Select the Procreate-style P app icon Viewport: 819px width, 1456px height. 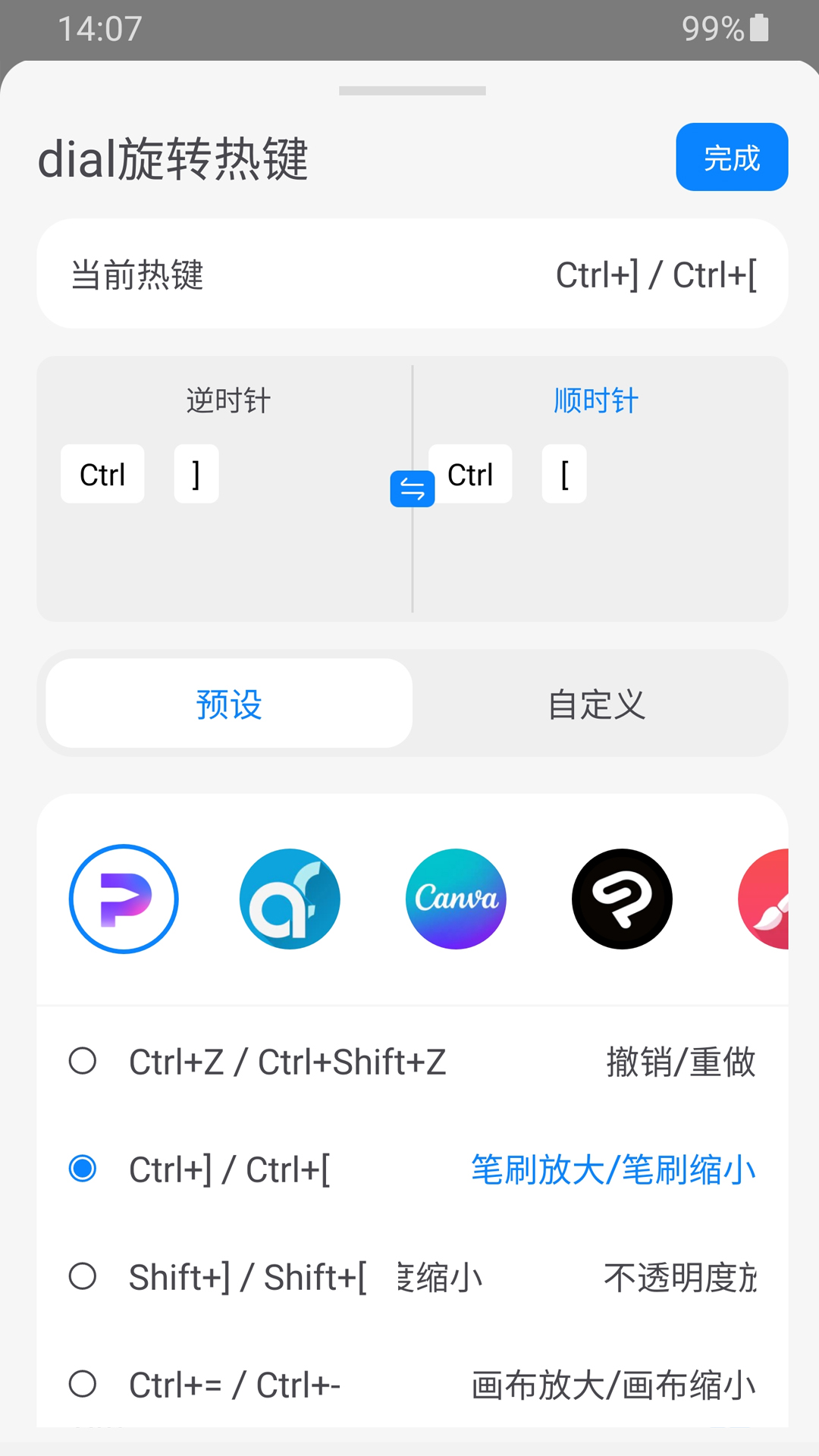tap(124, 899)
